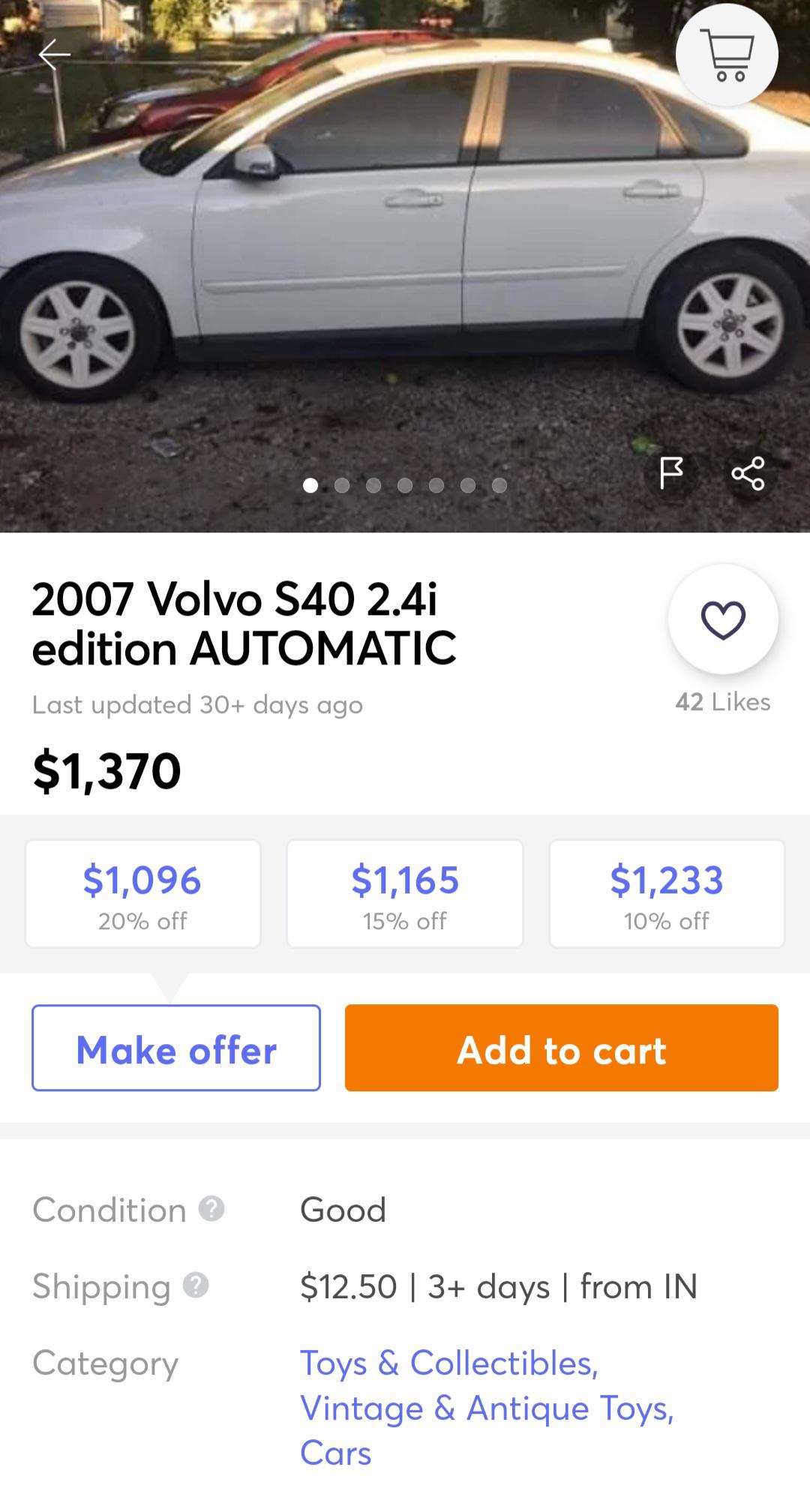
Task: Select the first carousel dot
Action: point(310,485)
